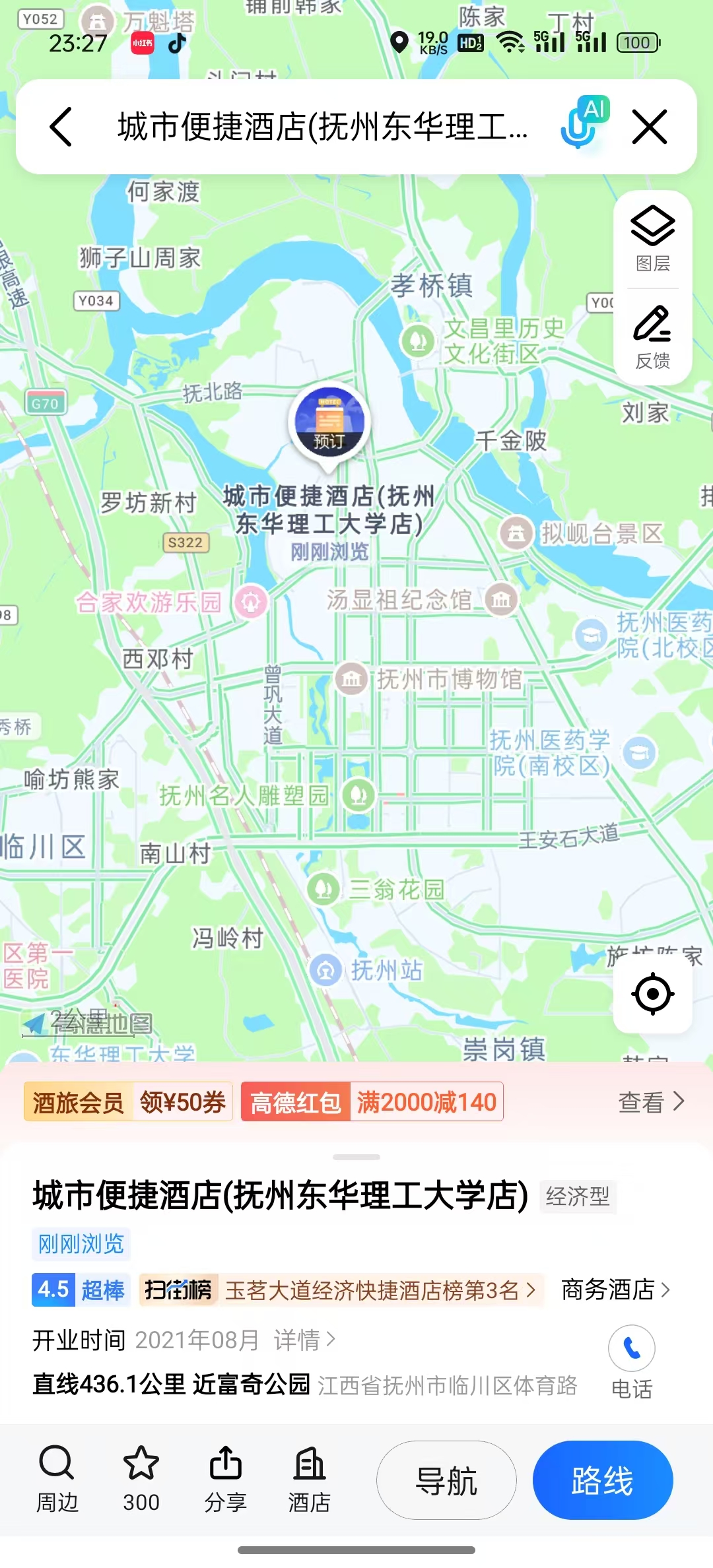This screenshot has height=1568, width=713.
Task: Open the AI voice assistant
Action: [582, 123]
